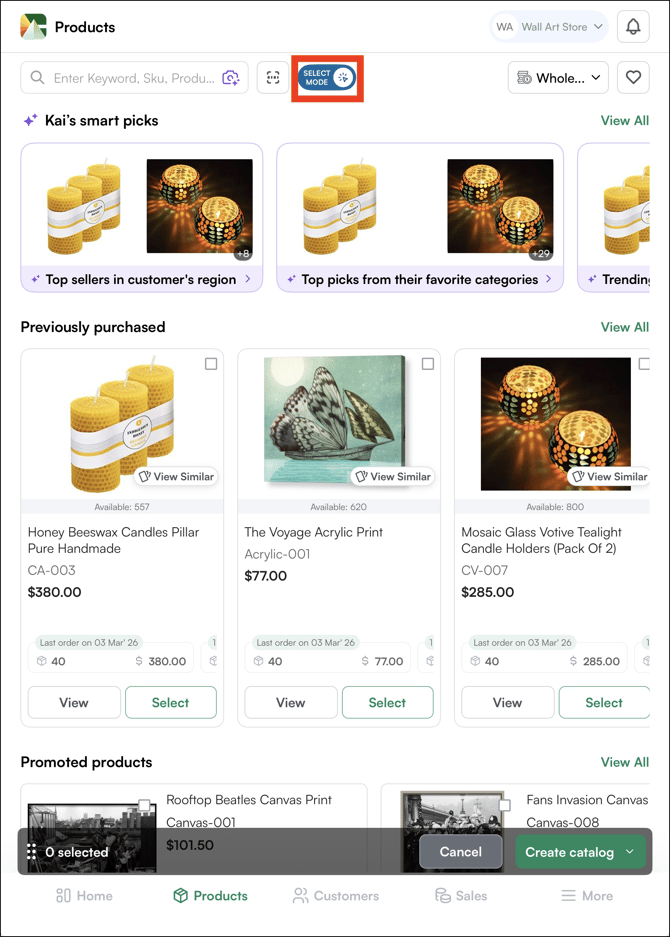Open the barcode scanner icon

(x=273, y=78)
